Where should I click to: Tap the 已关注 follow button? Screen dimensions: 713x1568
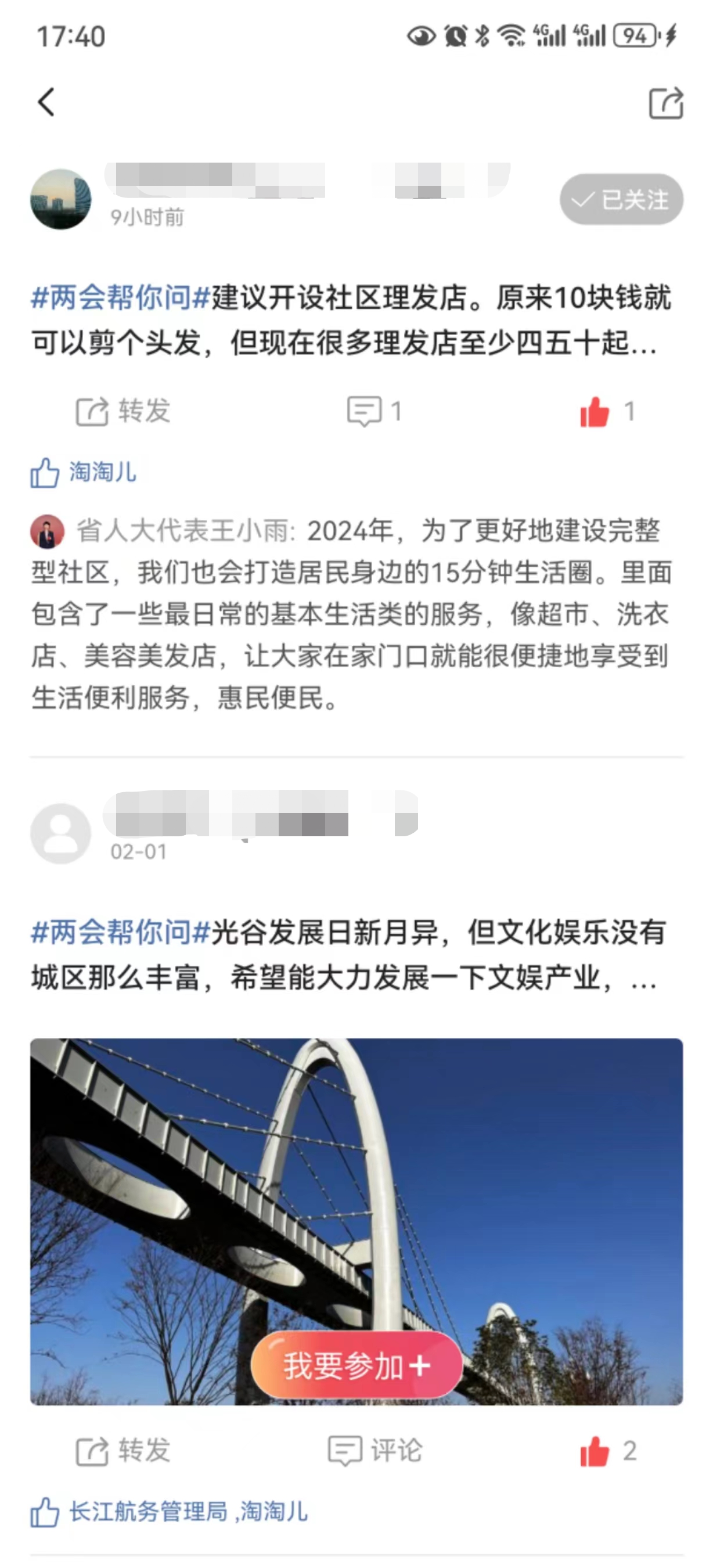(x=621, y=199)
